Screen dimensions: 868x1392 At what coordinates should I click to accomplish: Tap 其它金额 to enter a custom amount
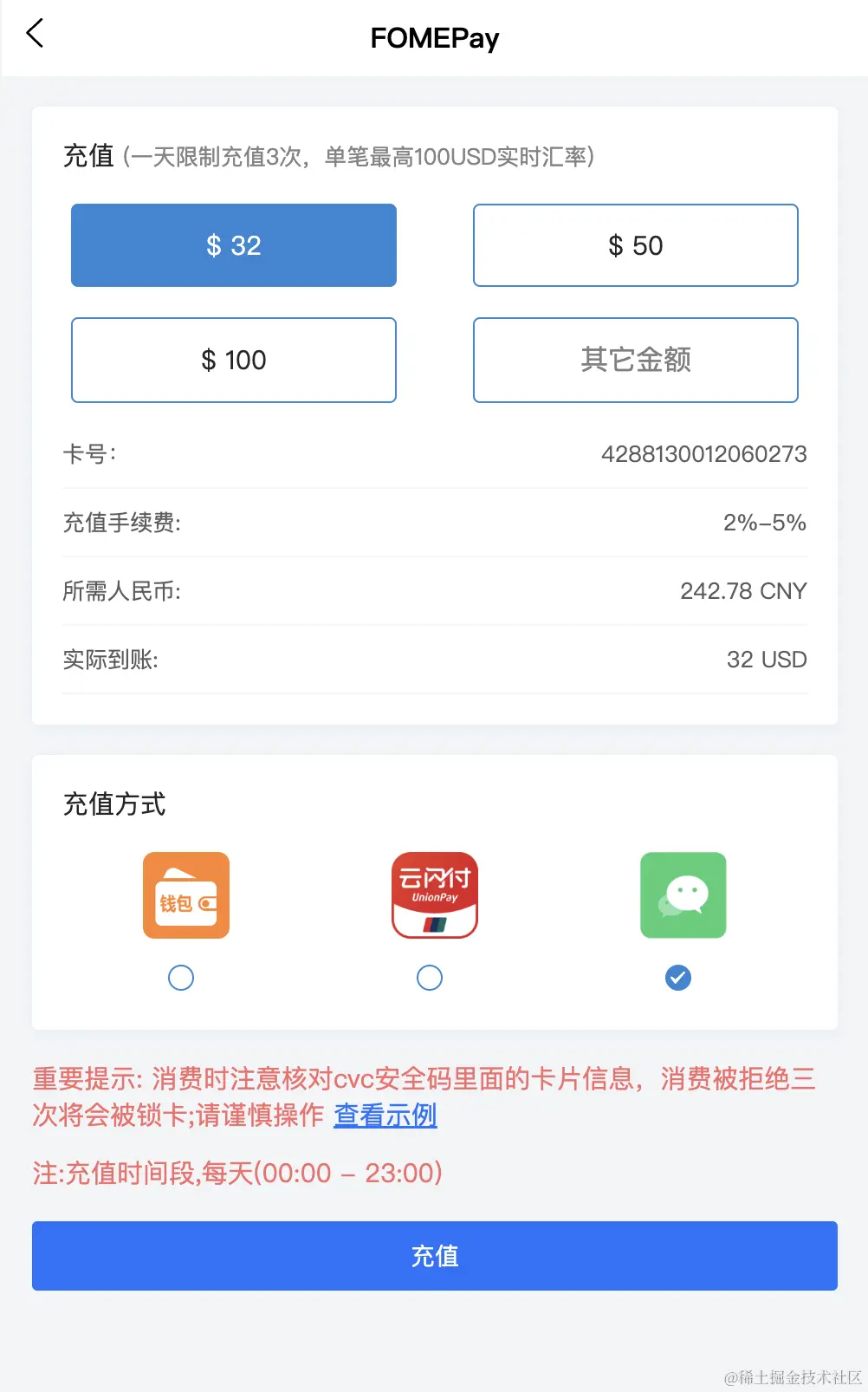pos(635,360)
